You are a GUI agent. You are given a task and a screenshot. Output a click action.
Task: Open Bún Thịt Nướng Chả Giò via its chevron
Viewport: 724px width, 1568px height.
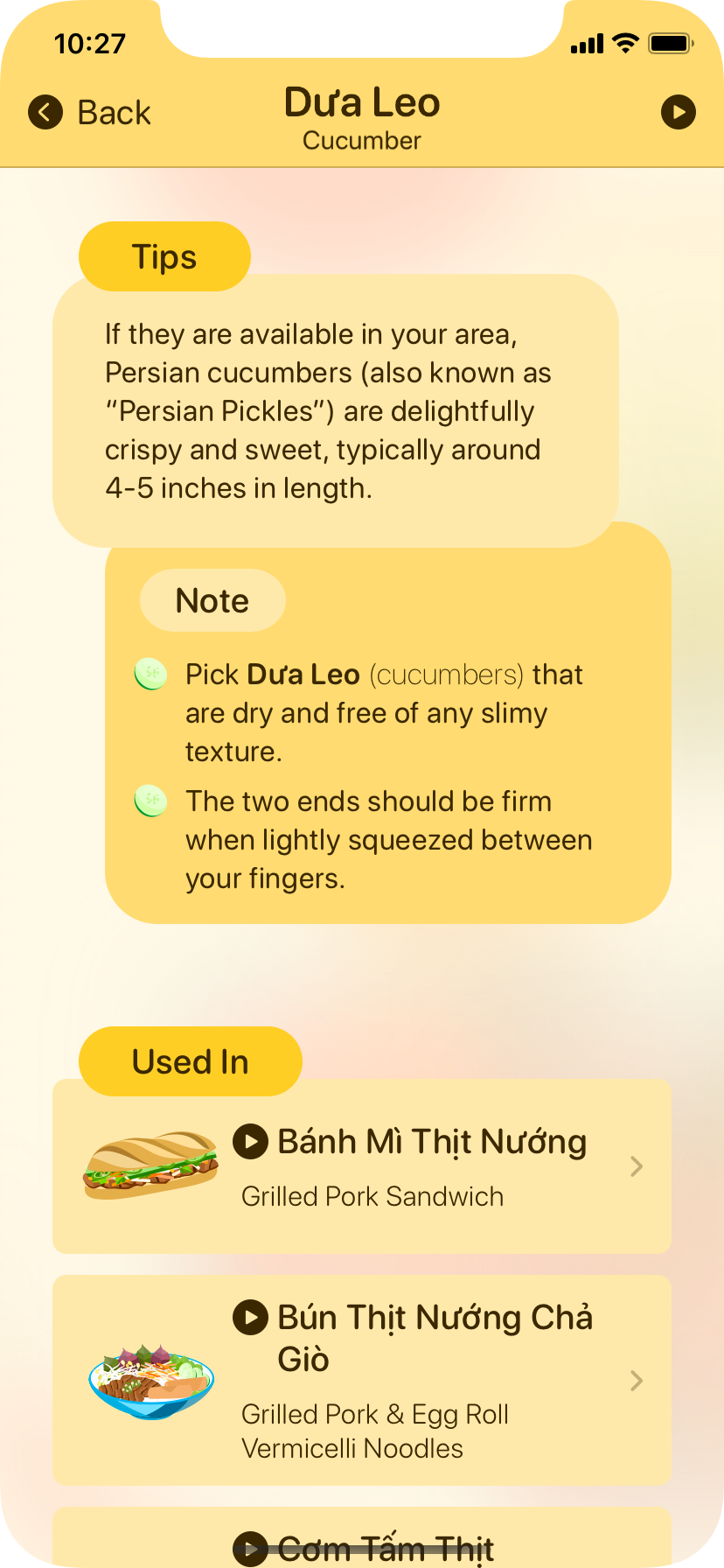(x=637, y=1381)
